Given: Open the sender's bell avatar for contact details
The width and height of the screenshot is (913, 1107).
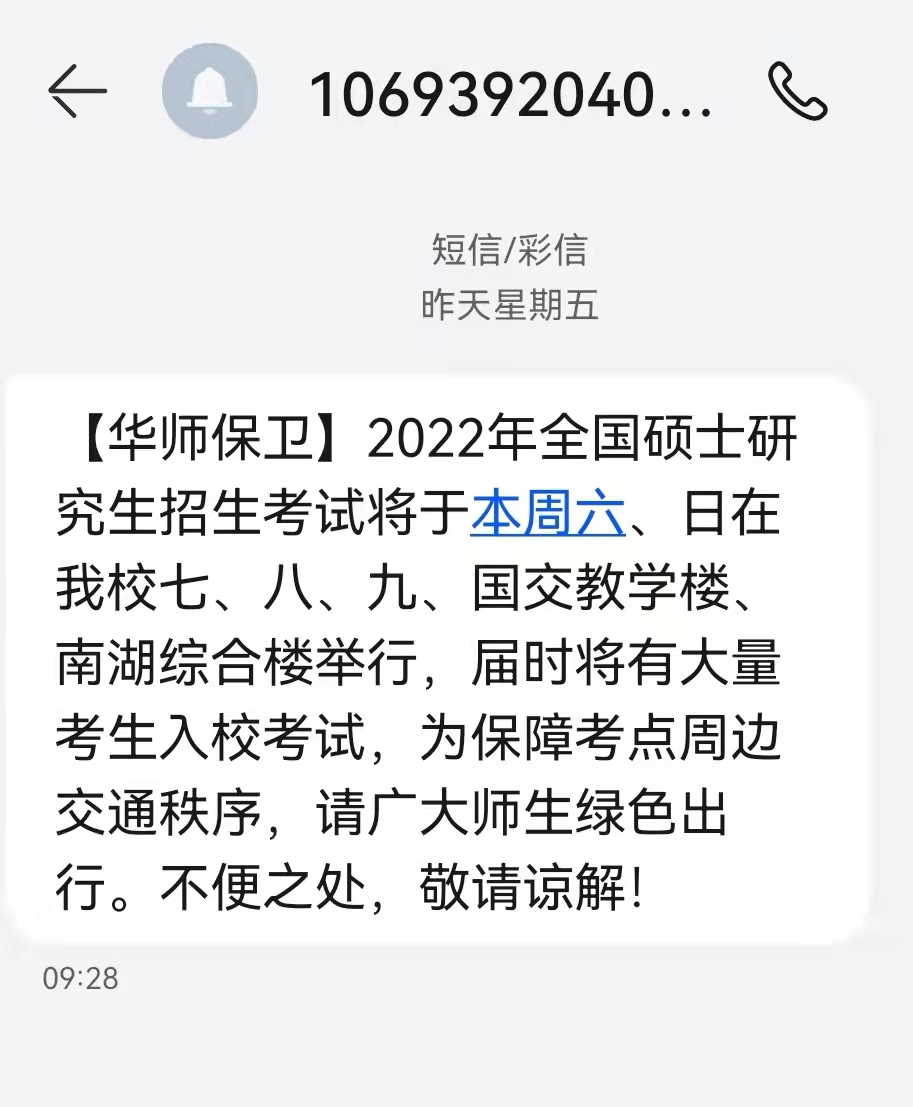Looking at the screenshot, I should (210, 92).
